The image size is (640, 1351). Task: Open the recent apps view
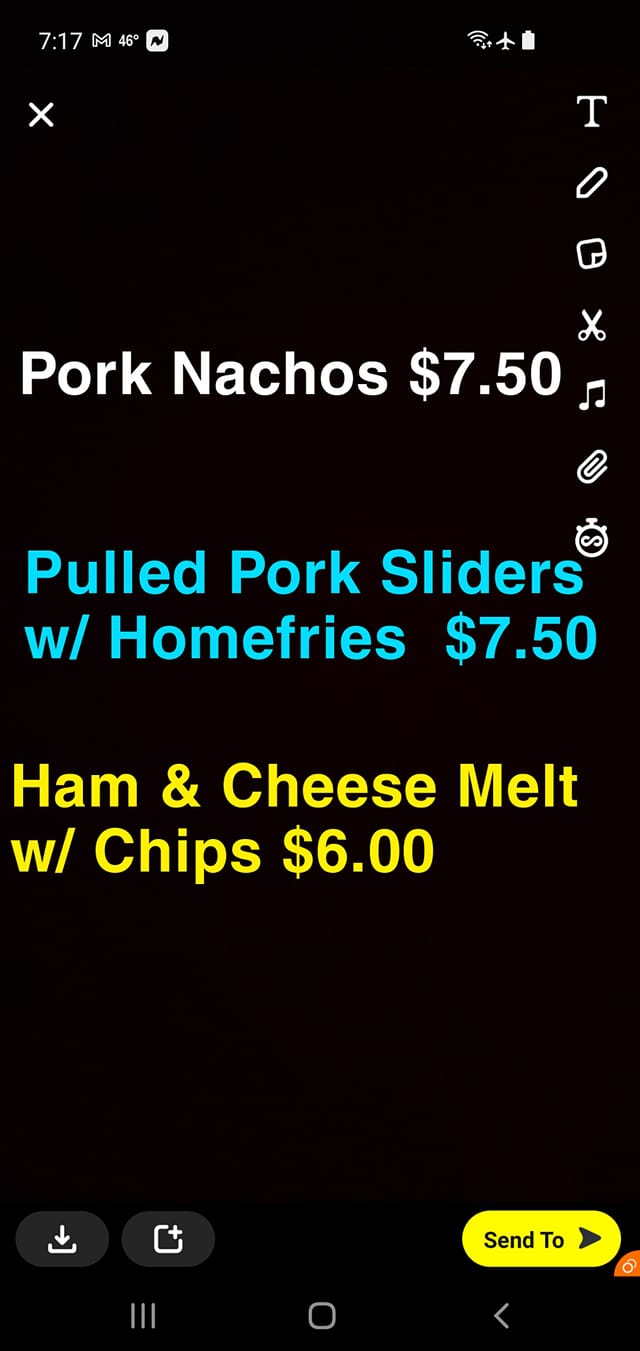(143, 1315)
